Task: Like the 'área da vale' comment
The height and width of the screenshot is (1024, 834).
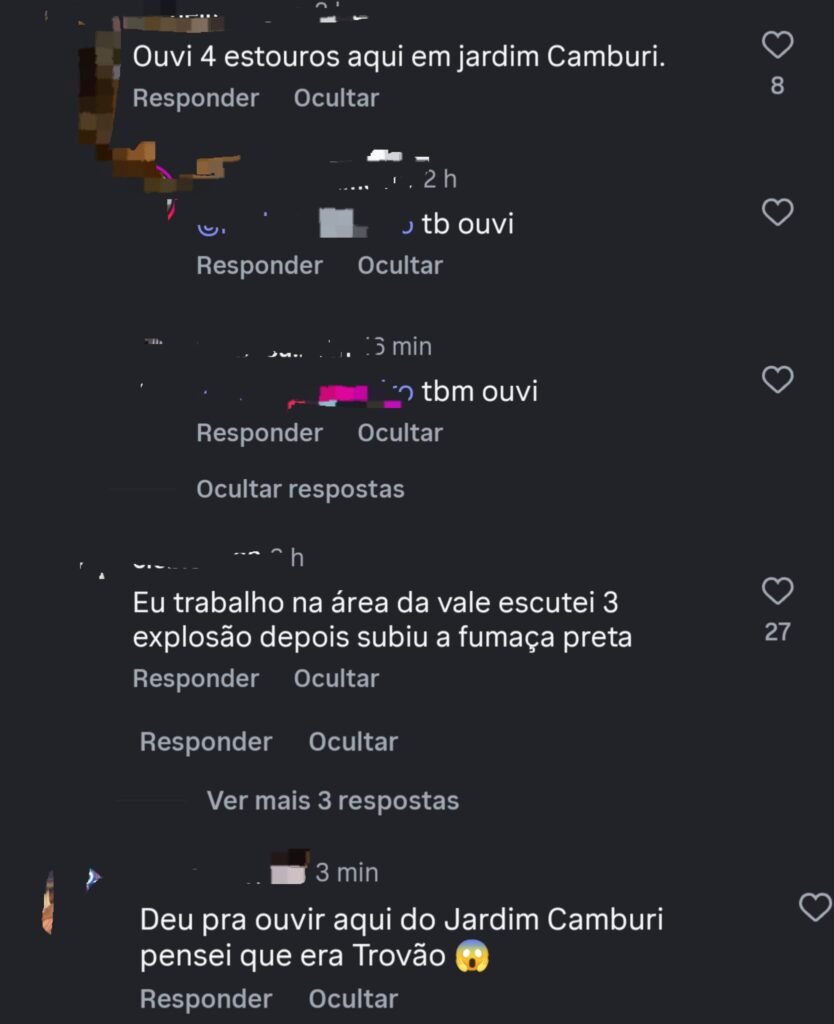Action: pos(777,591)
